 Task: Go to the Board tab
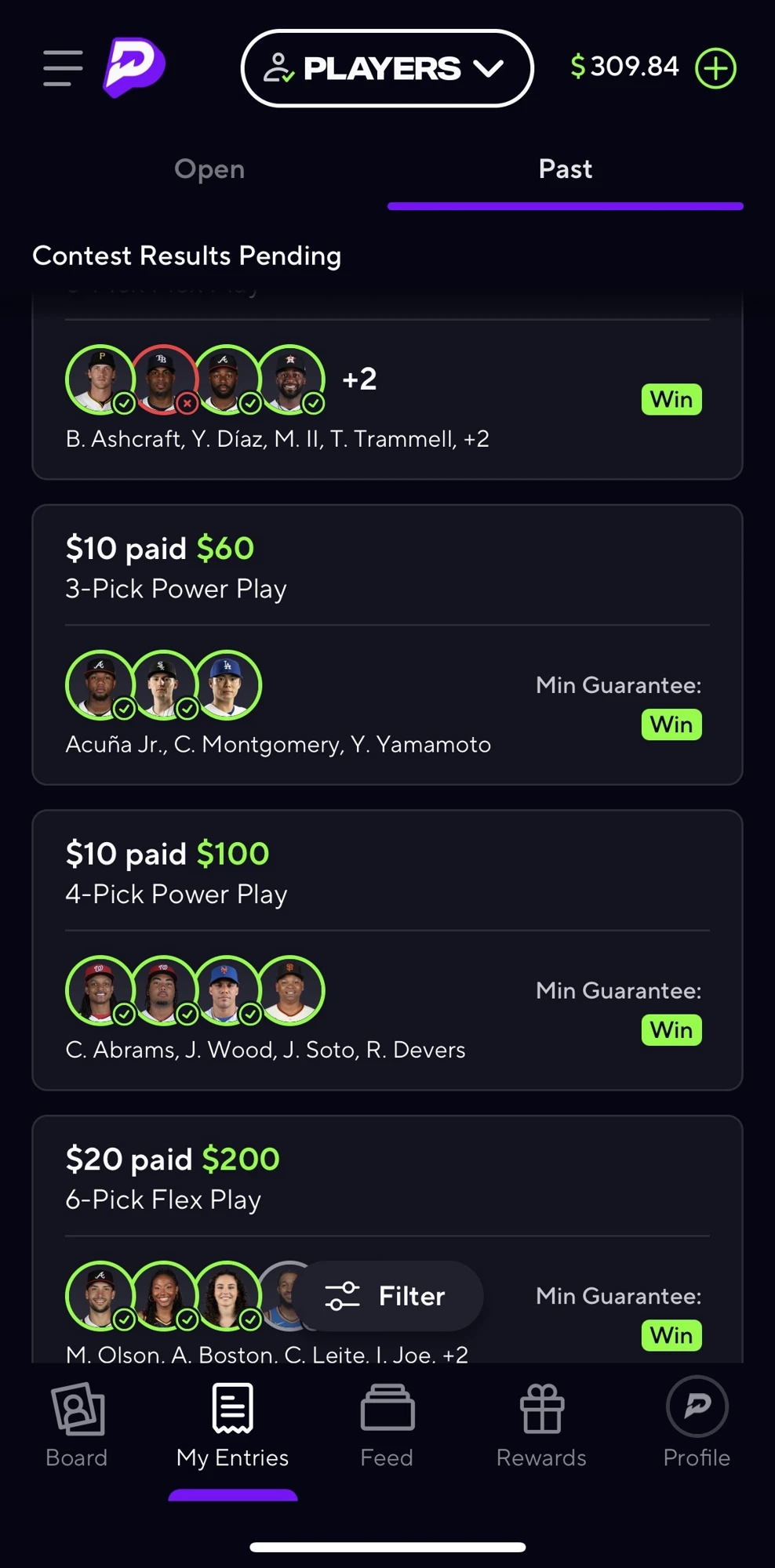pyautogui.click(x=77, y=1425)
